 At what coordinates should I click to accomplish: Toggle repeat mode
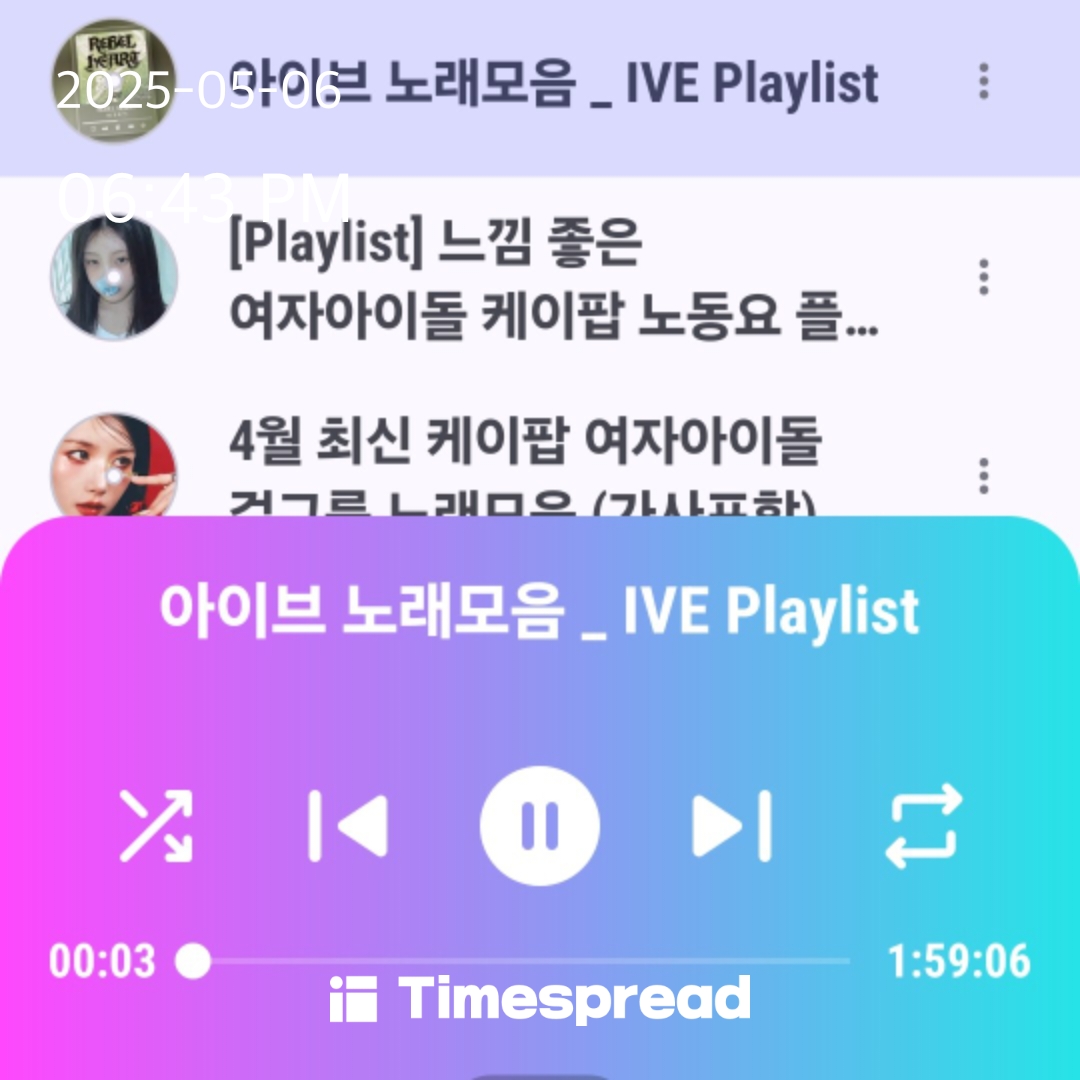click(x=924, y=826)
